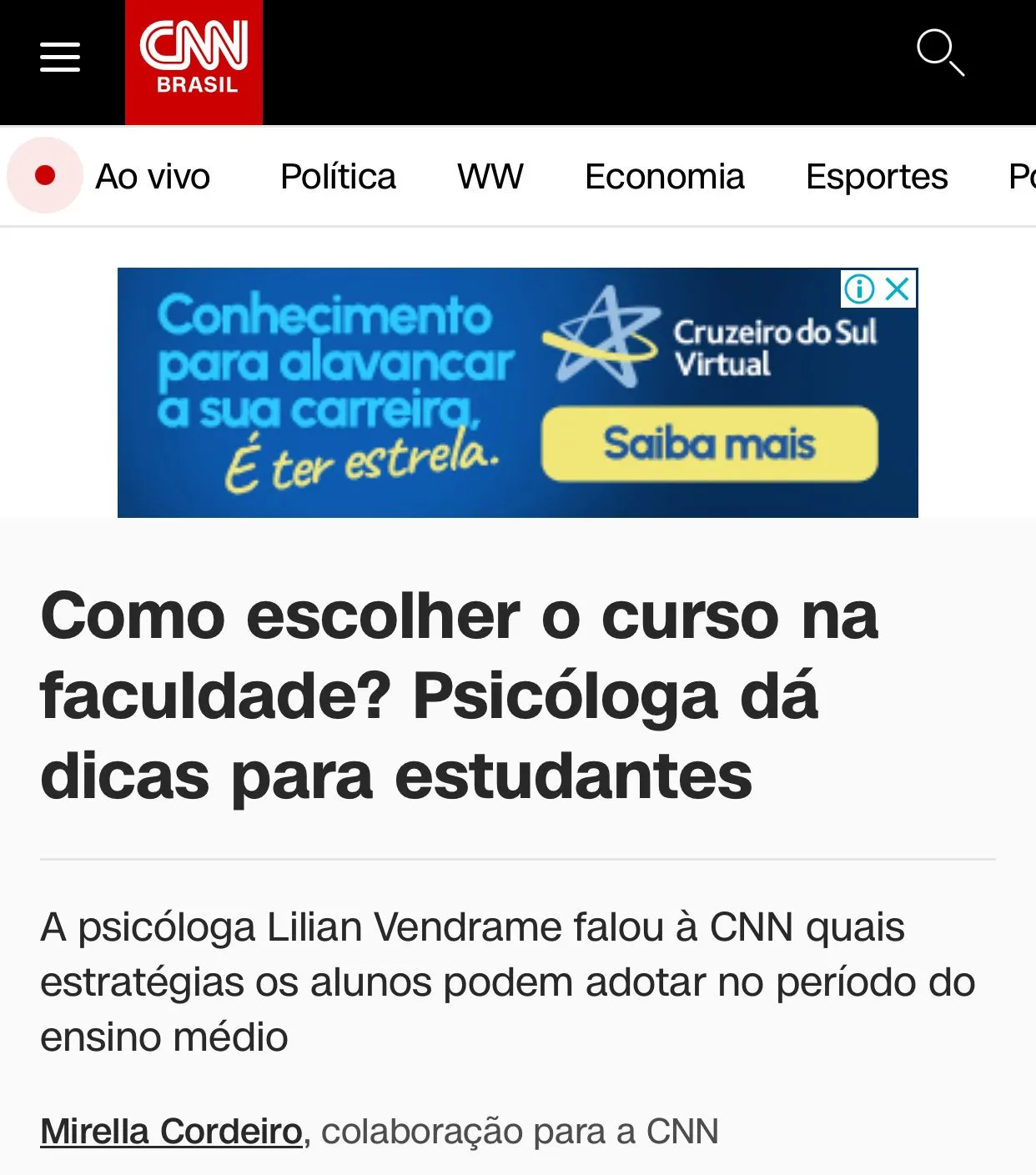The width and height of the screenshot is (1036, 1175).
Task: Close the Cruzeiro do Sul ad
Action: 898,289
